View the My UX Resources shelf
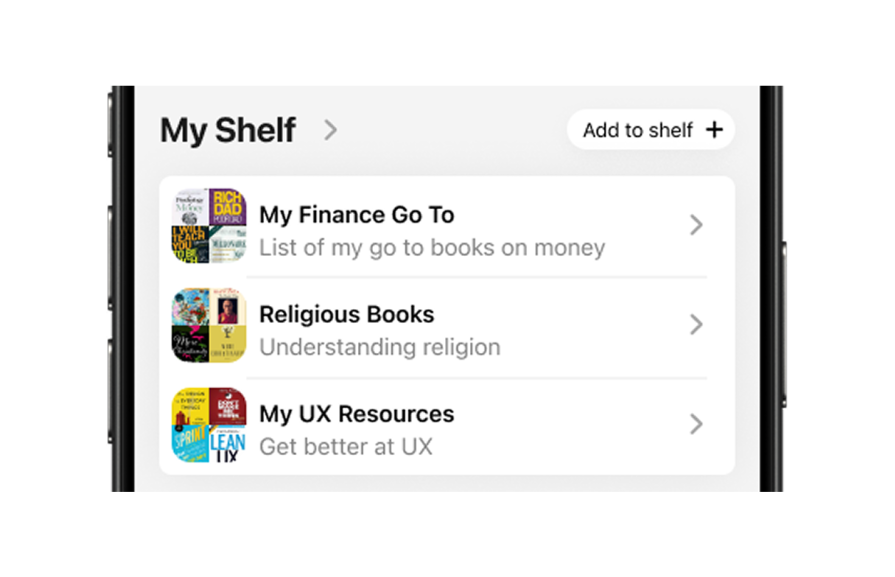Screen dimensions: 895x577 446,427
